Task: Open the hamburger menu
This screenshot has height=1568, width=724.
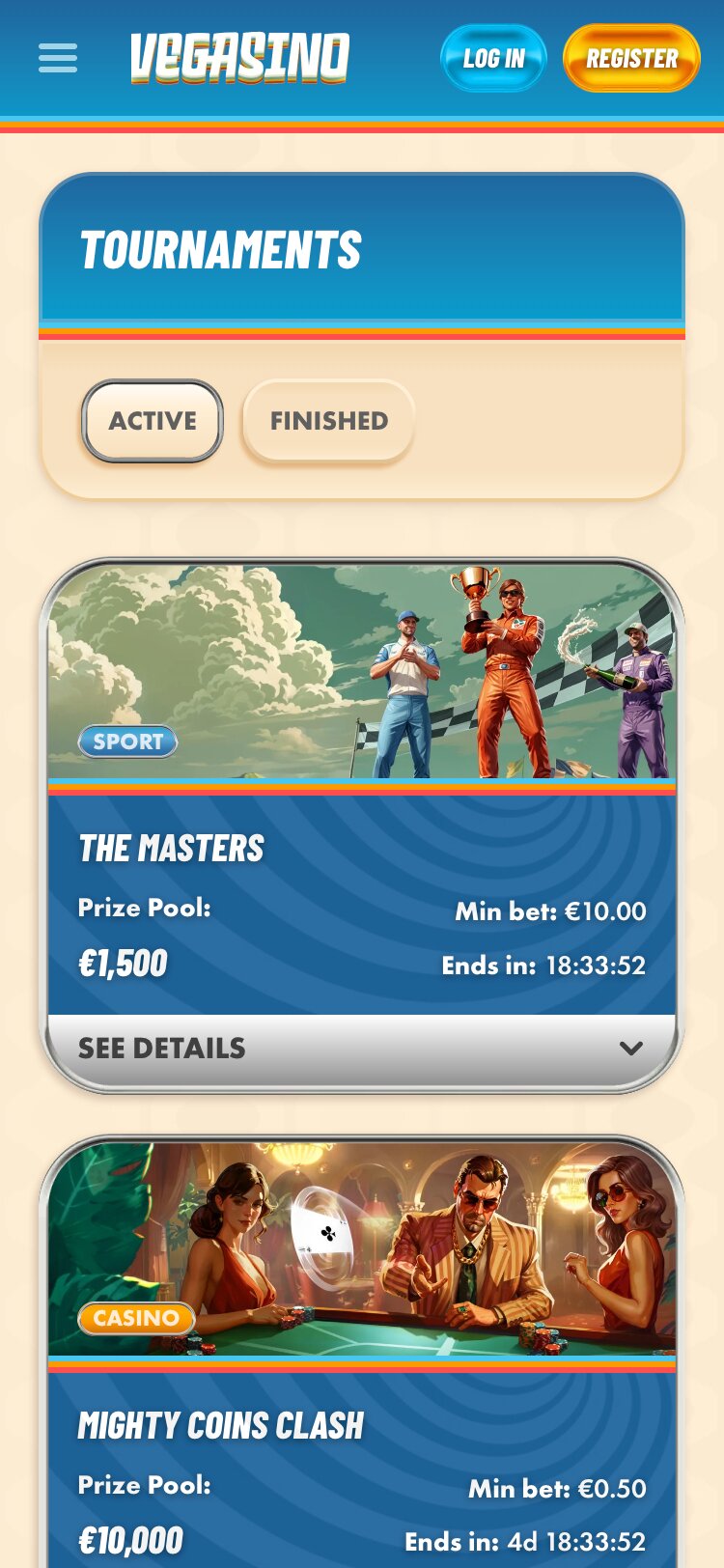Action: (58, 58)
